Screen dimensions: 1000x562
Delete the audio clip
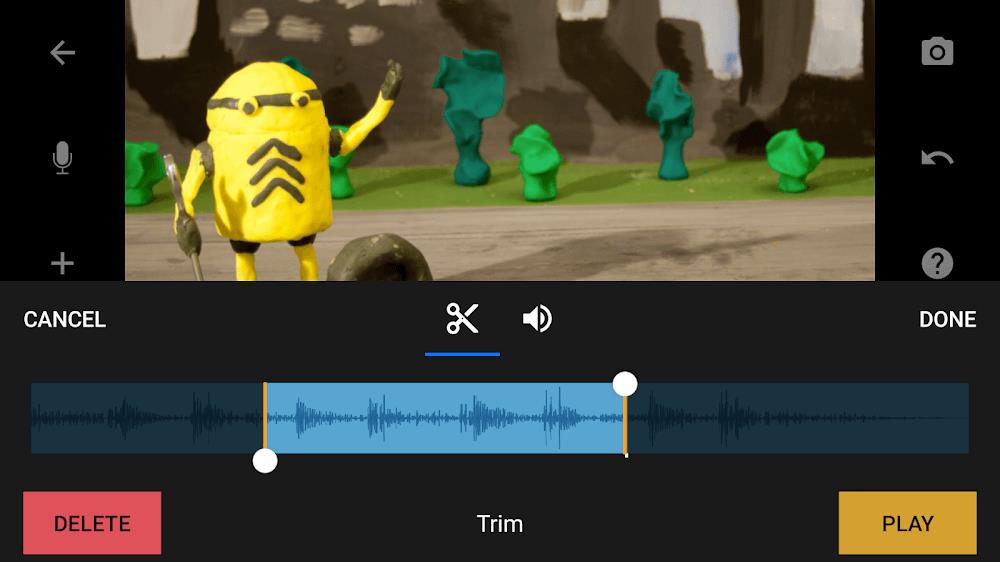click(x=92, y=523)
